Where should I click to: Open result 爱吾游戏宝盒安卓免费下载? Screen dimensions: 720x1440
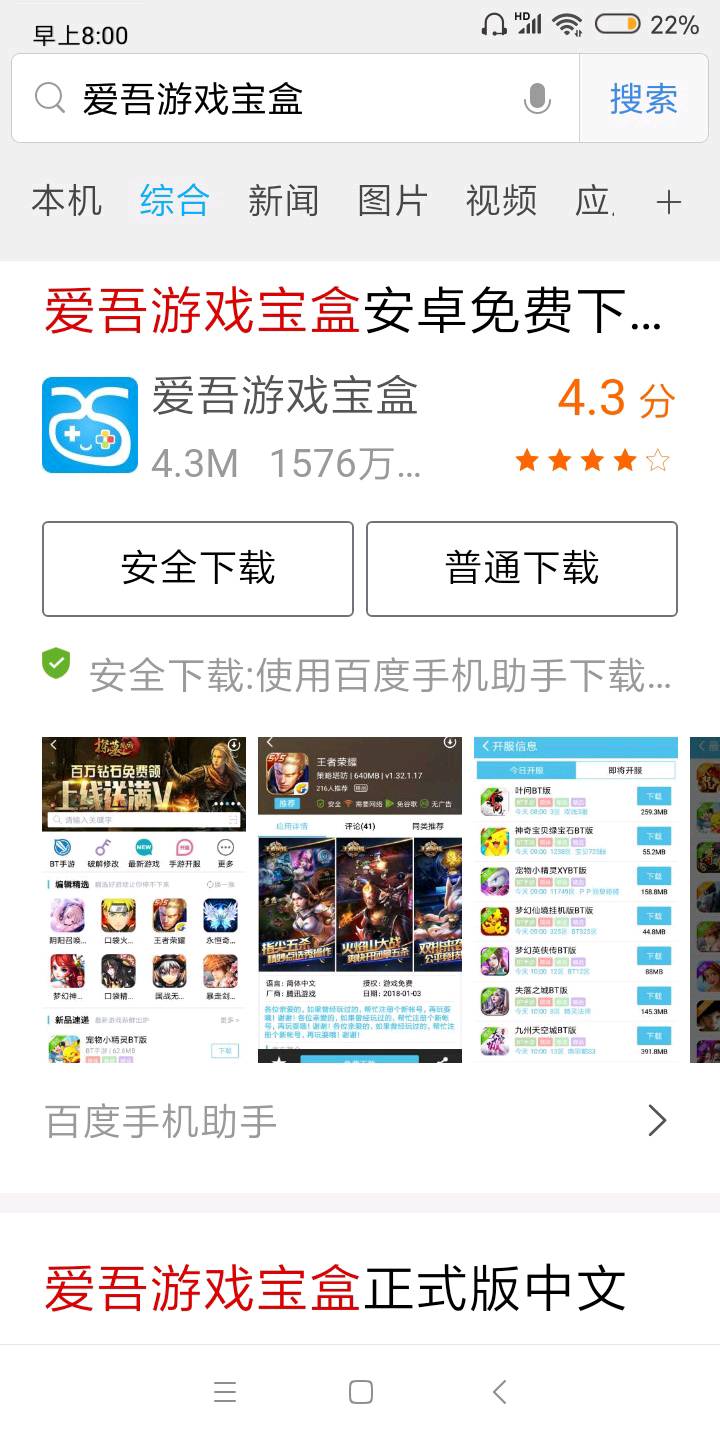tap(353, 311)
